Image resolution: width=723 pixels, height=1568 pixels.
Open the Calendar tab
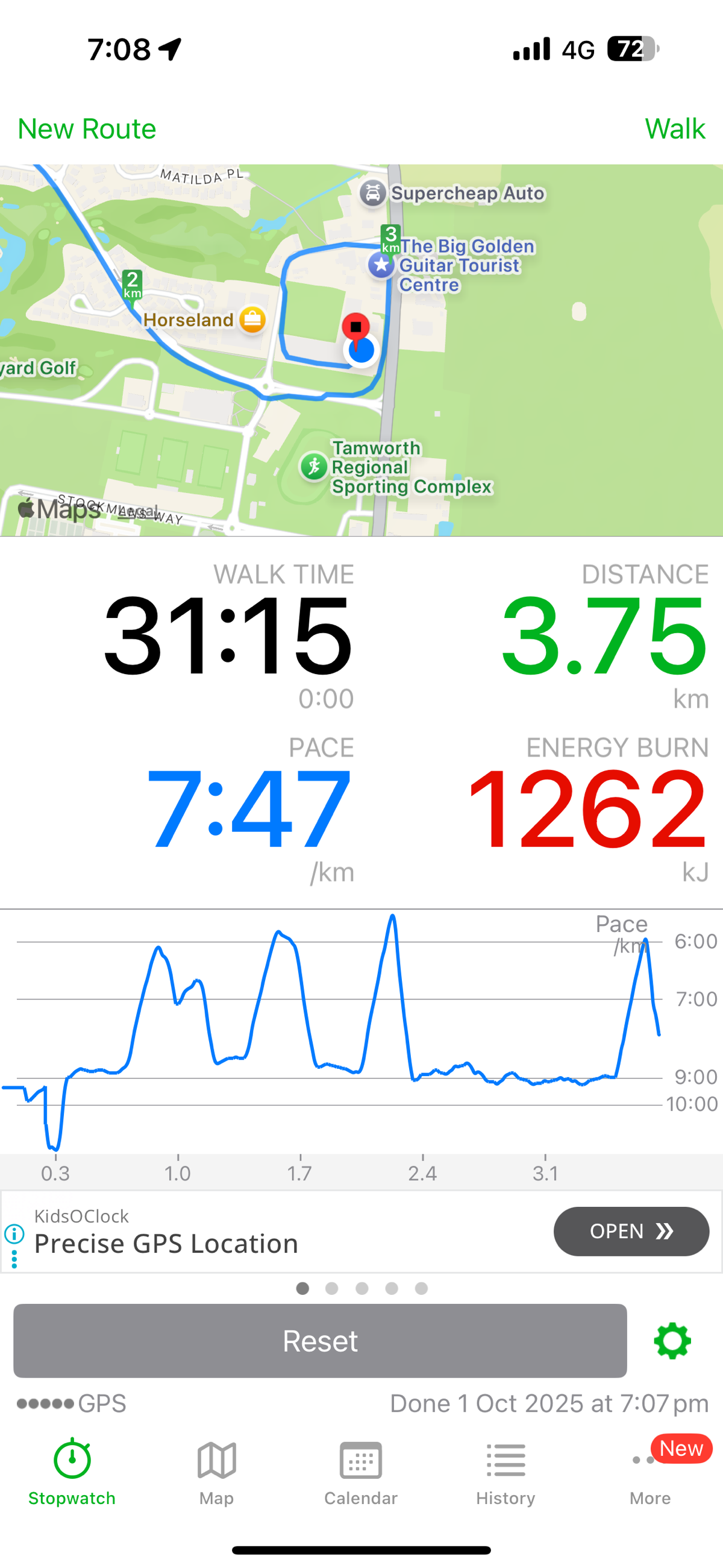(361, 1472)
